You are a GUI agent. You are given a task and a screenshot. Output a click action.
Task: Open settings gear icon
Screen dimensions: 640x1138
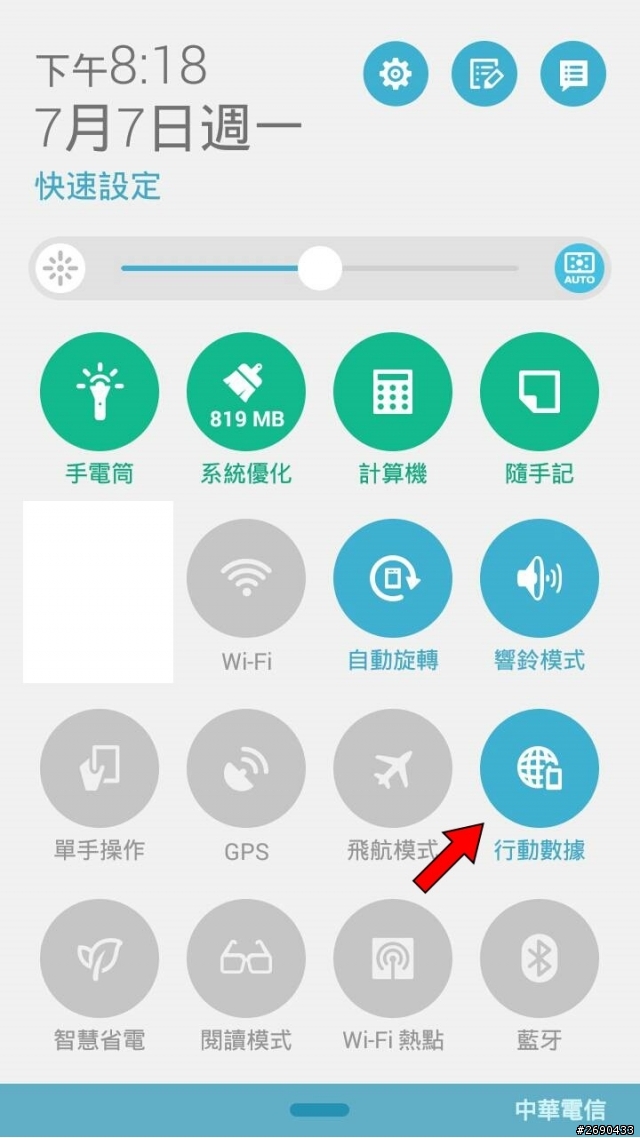[x=396, y=74]
